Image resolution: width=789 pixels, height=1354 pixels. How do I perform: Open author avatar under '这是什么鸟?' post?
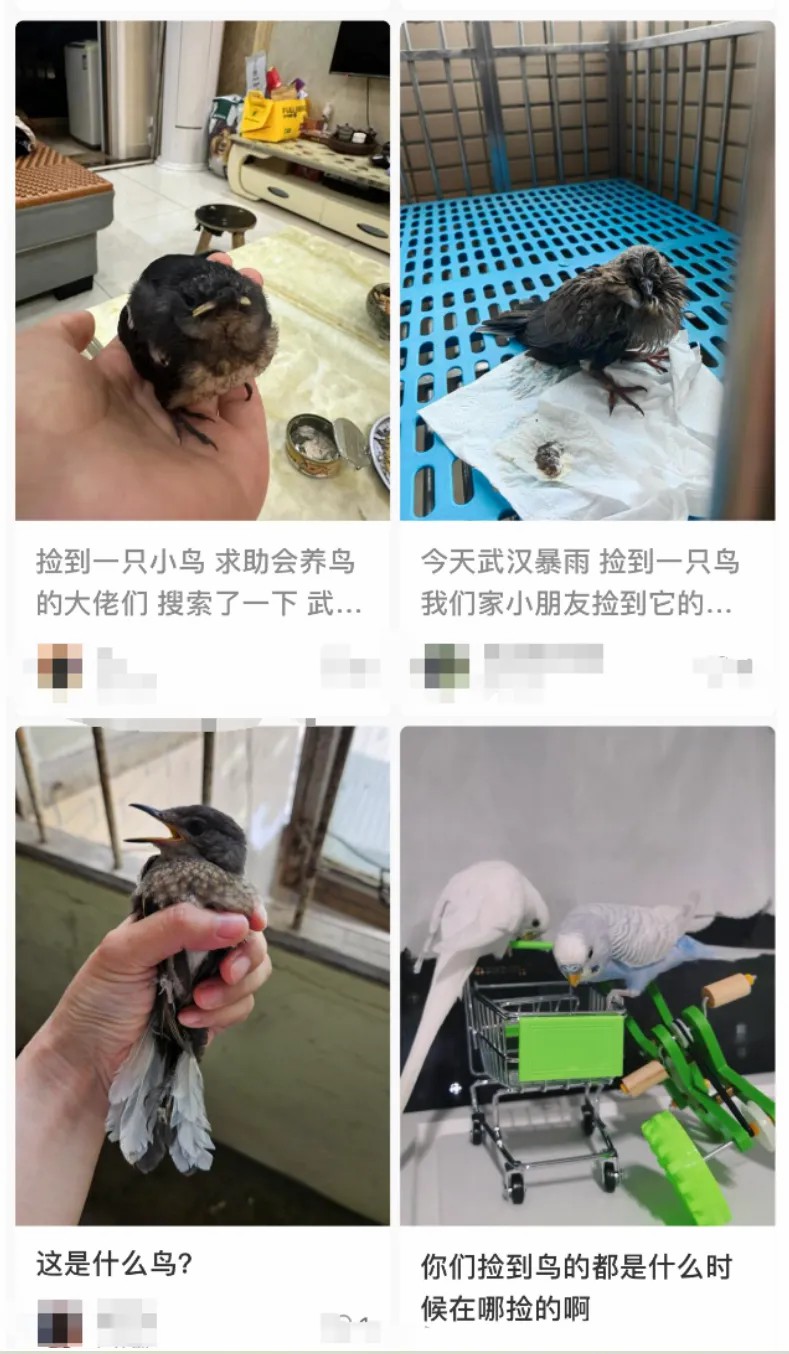60,1322
